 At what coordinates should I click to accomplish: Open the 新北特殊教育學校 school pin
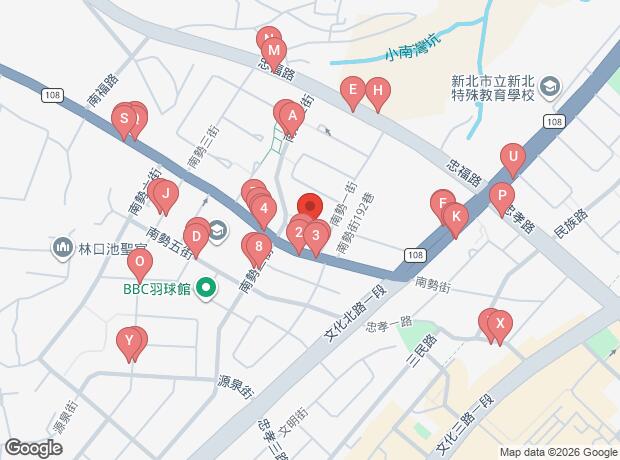tap(549, 89)
